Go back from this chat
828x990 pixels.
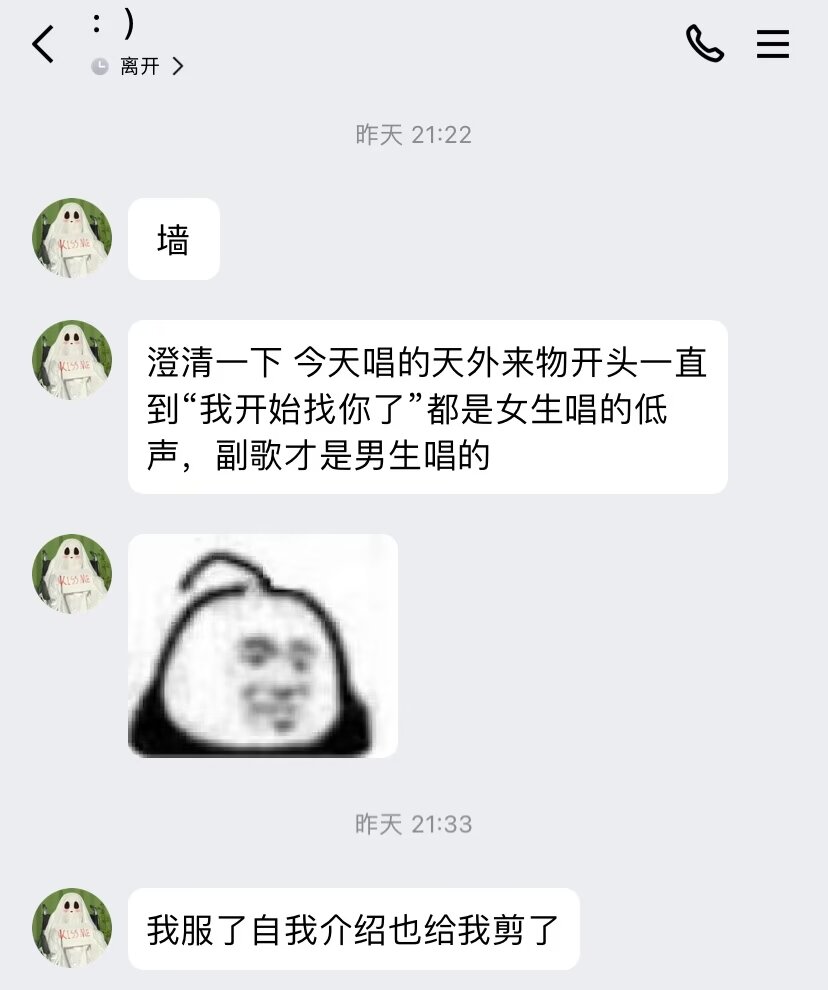click(x=43, y=45)
